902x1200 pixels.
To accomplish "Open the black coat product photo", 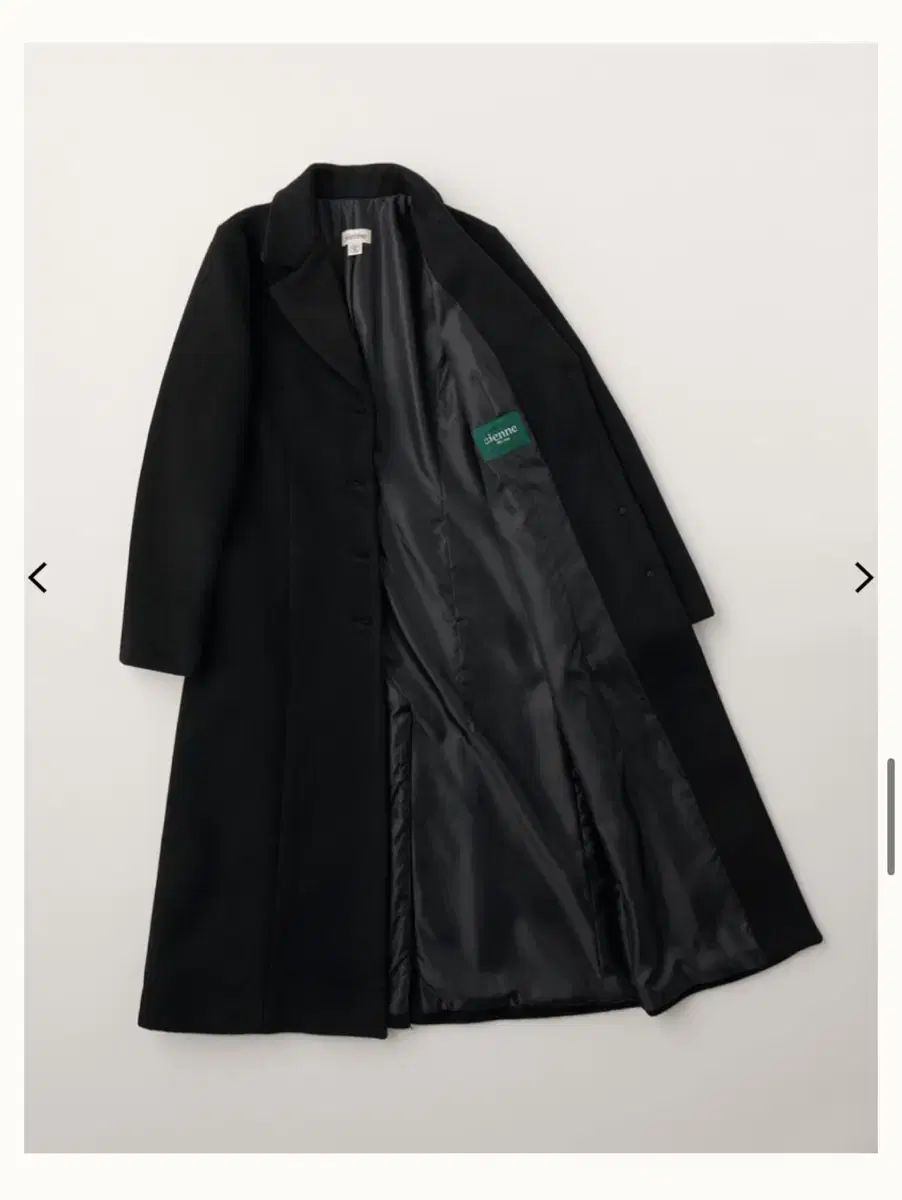I will [450, 600].
